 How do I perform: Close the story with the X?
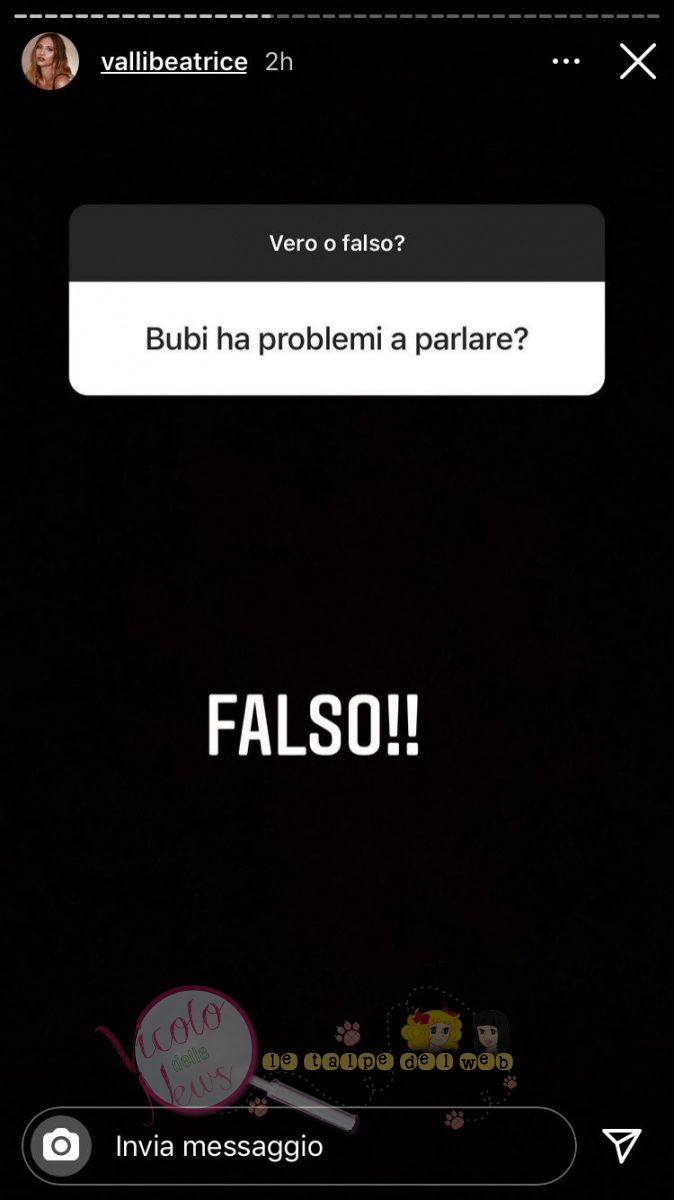click(x=637, y=62)
